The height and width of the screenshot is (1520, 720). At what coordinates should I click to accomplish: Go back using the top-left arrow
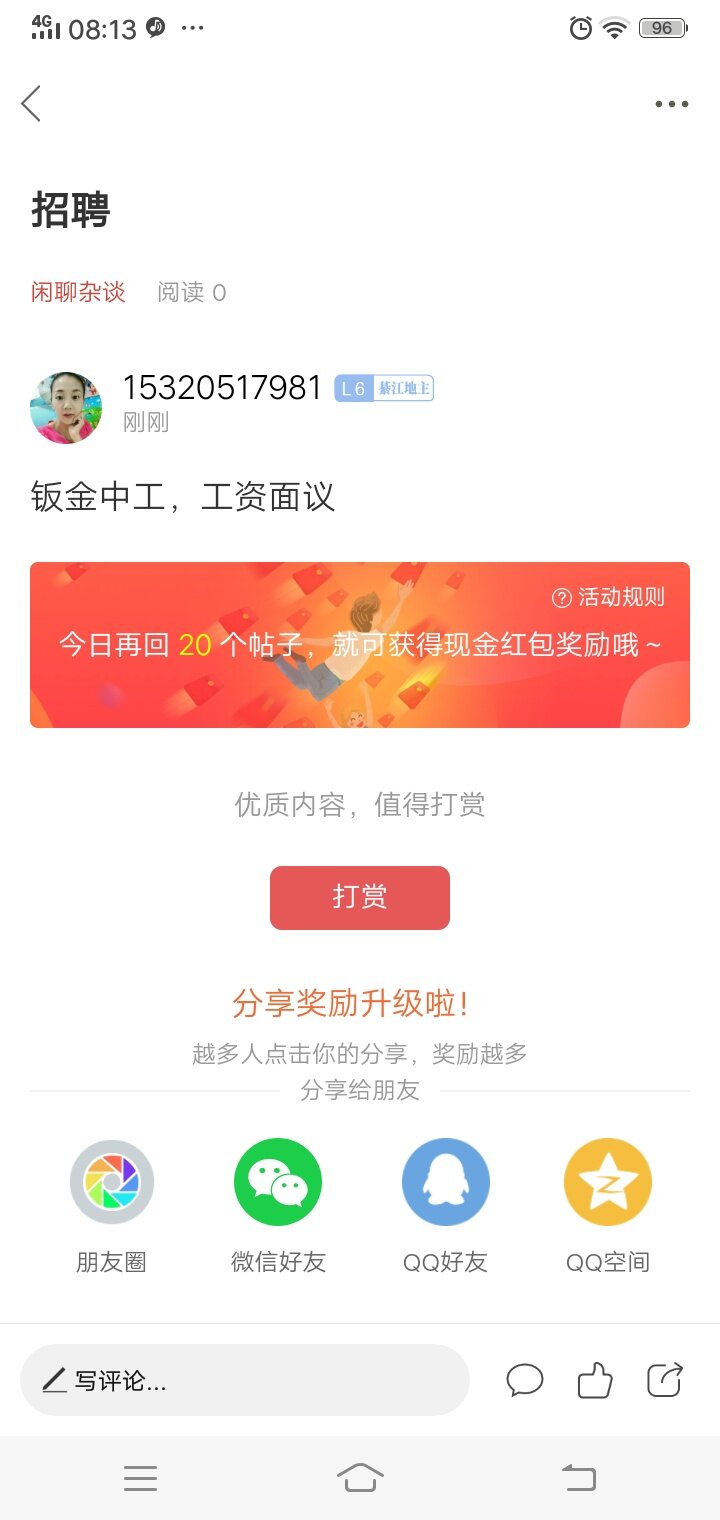click(32, 103)
